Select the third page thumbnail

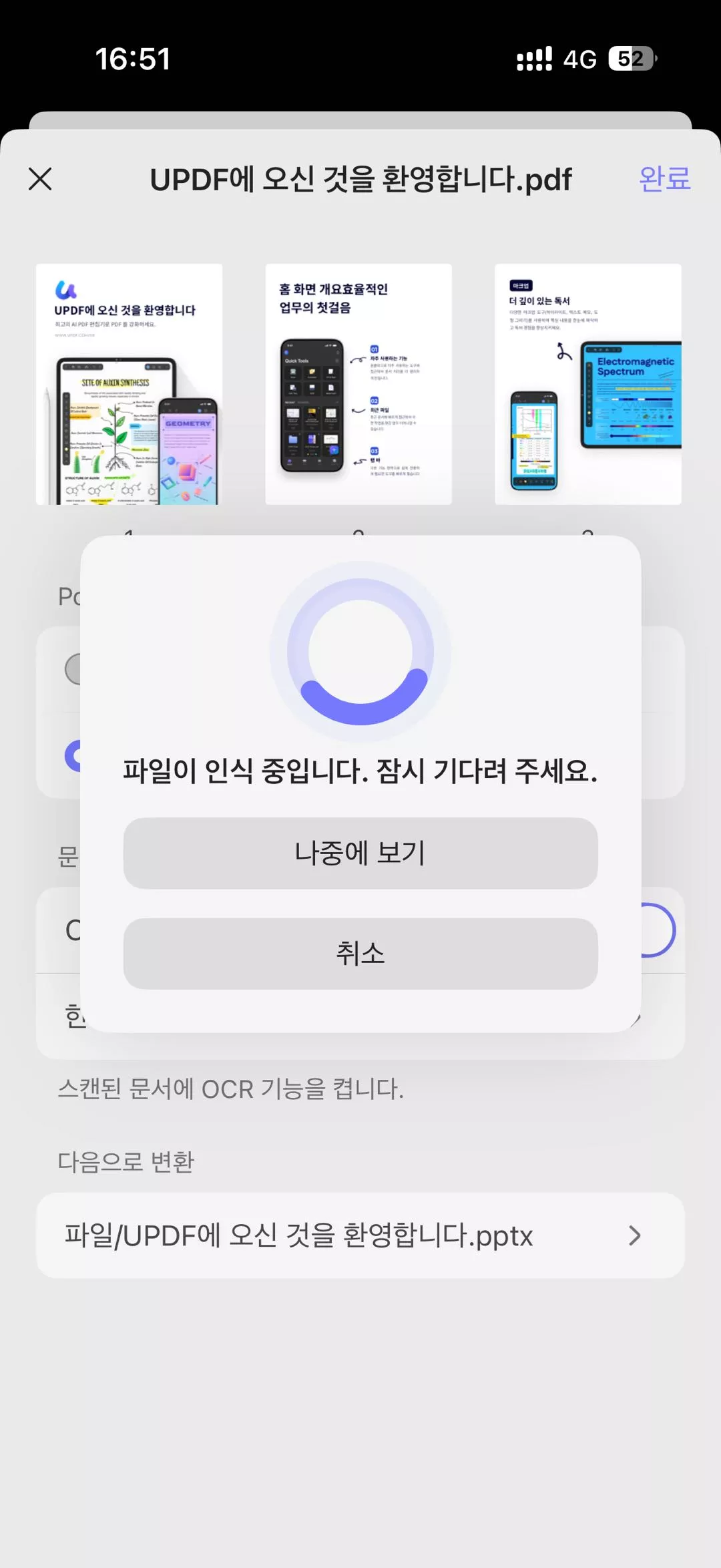(x=587, y=384)
